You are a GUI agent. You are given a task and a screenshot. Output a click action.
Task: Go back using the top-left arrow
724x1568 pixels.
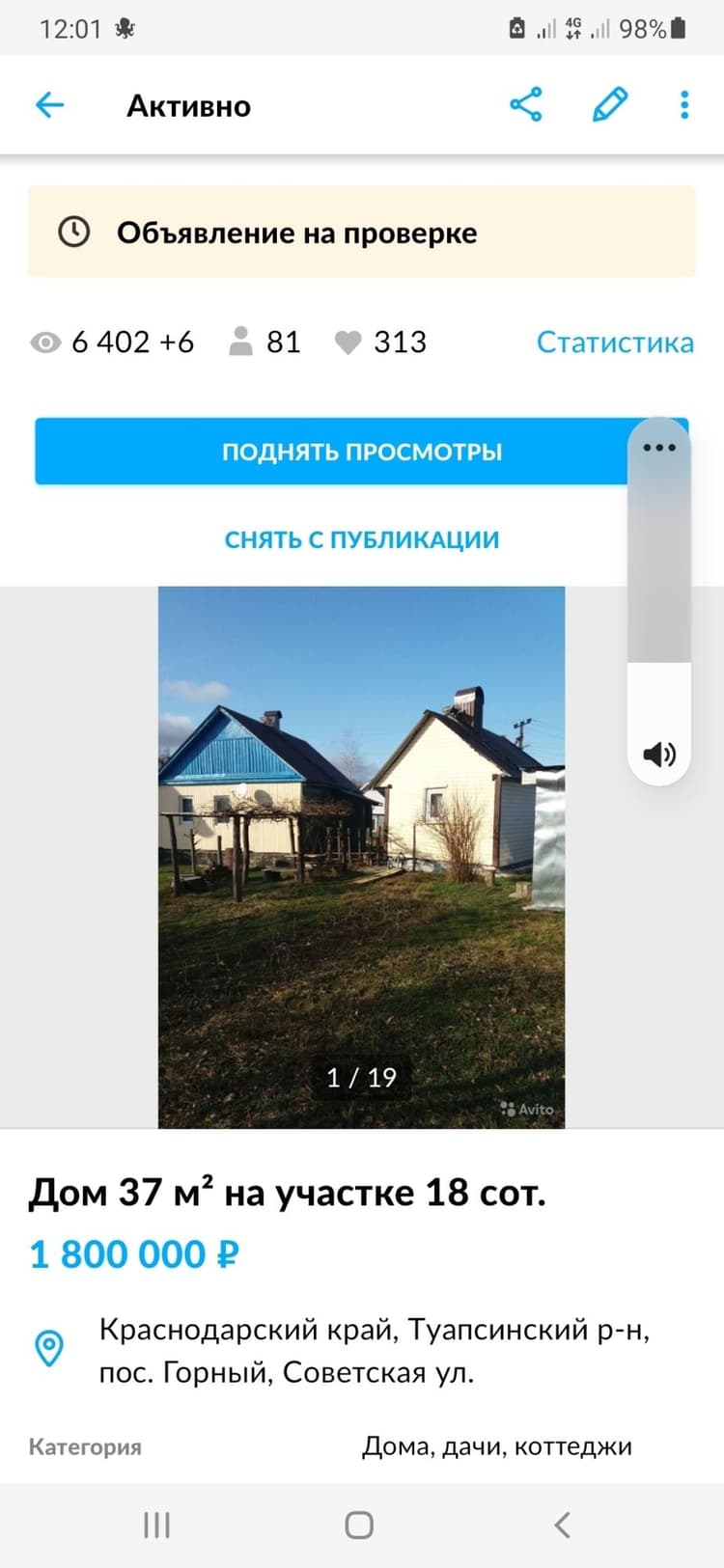pyautogui.click(x=49, y=104)
